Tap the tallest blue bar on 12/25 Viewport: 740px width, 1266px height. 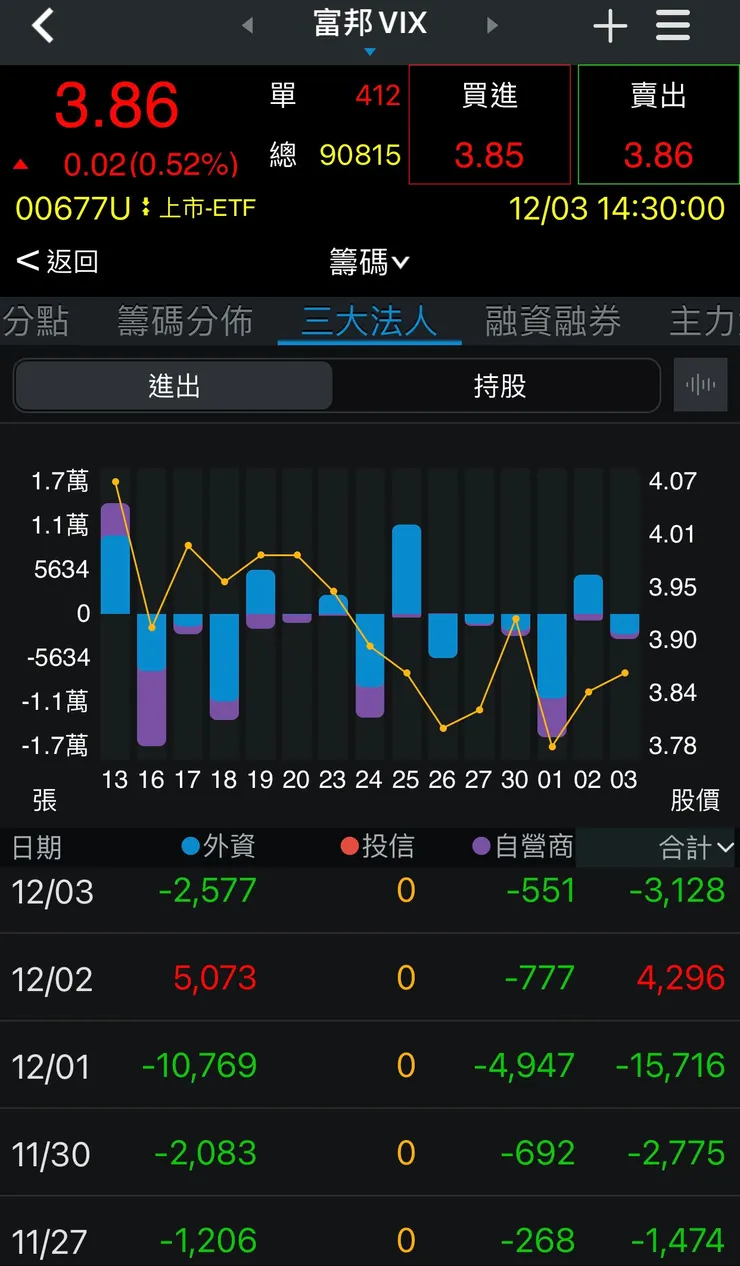coord(406,565)
